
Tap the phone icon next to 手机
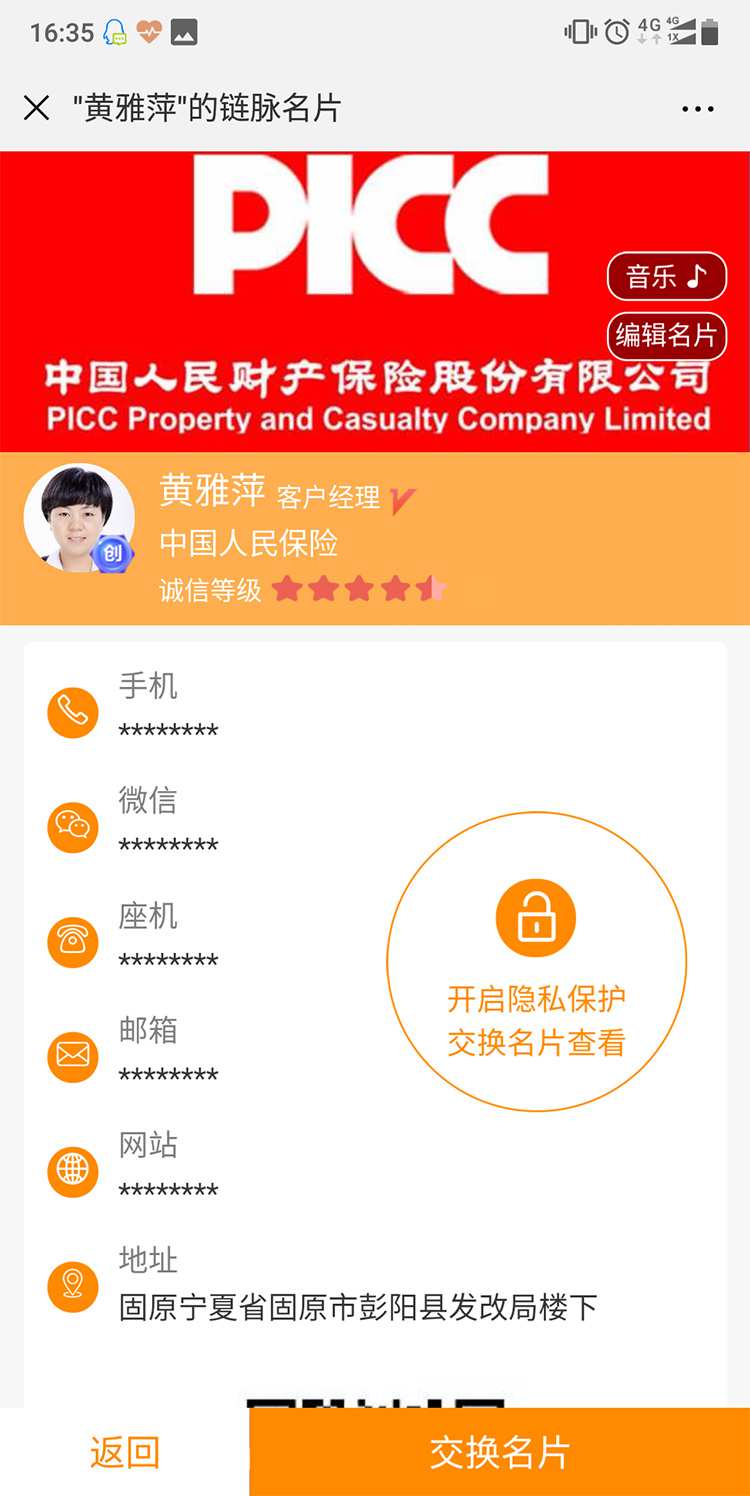tap(73, 711)
